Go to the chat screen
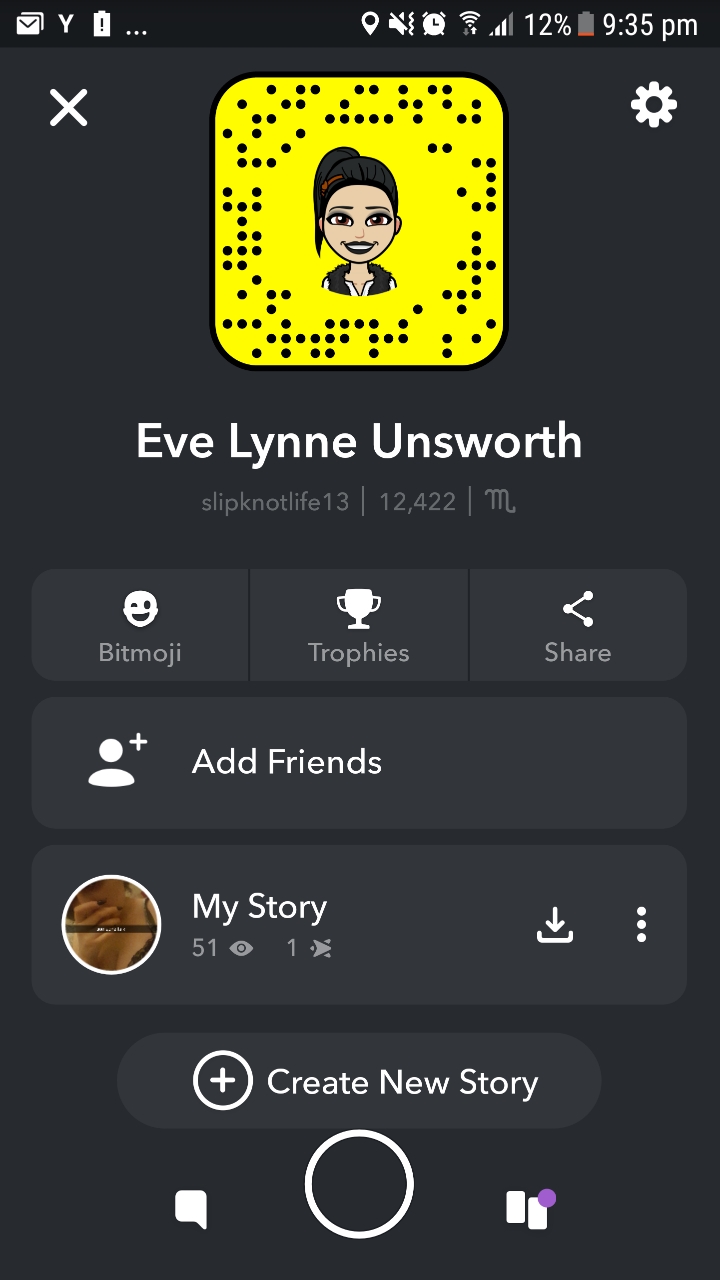 click(x=190, y=1208)
